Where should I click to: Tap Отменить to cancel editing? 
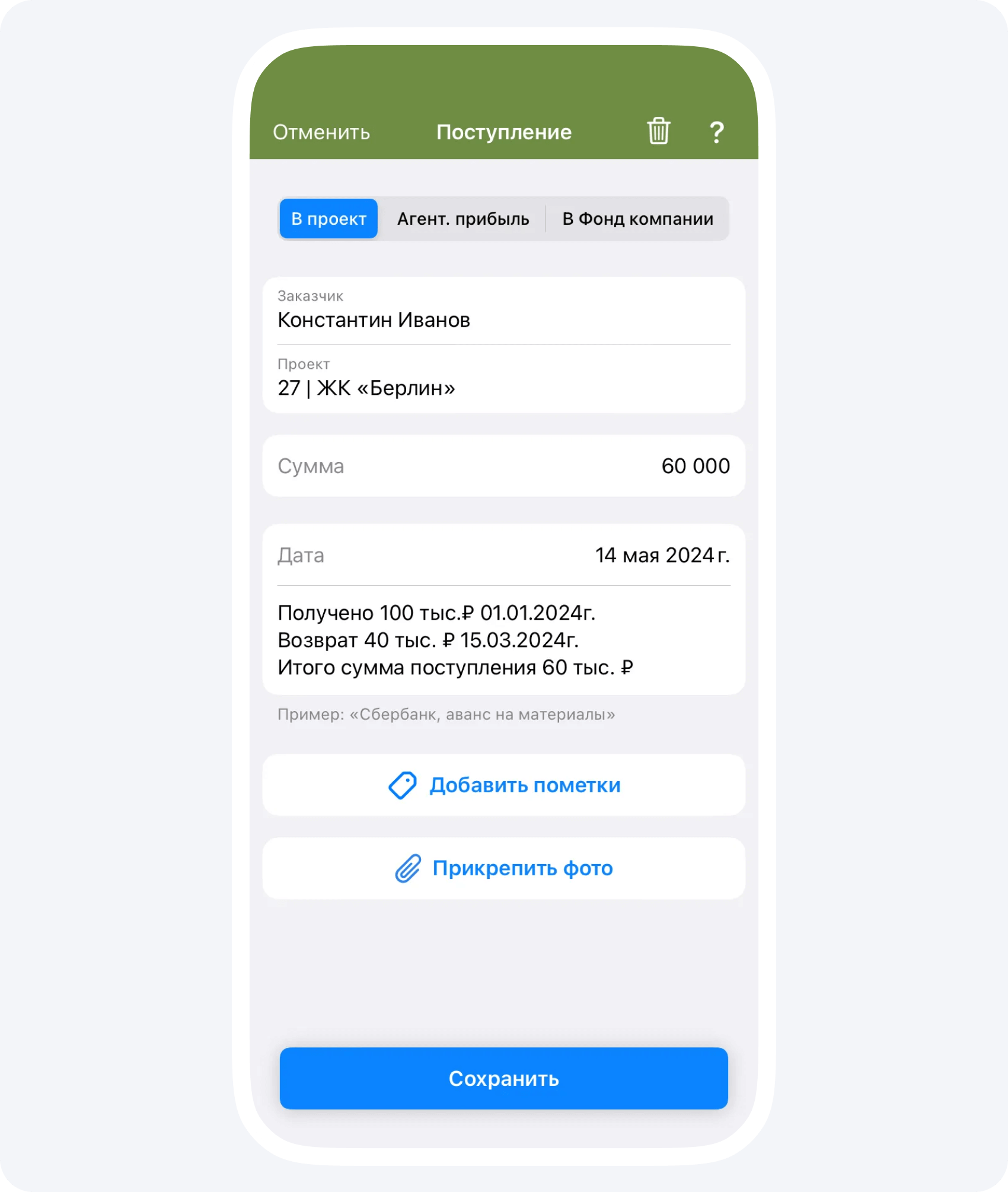pos(321,132)
